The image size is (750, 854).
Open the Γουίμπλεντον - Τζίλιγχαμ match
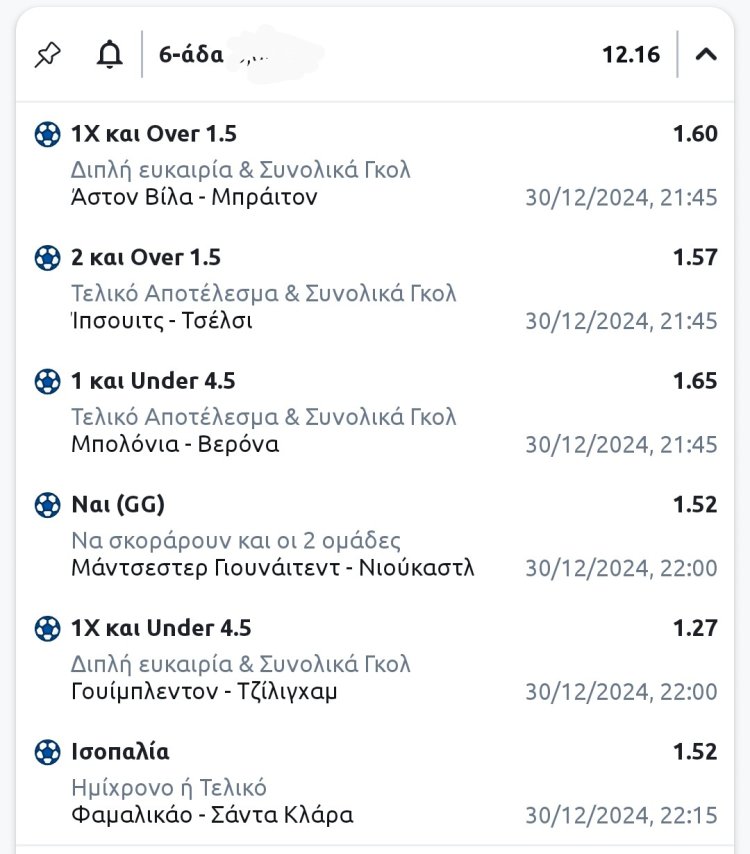(204, 692)
